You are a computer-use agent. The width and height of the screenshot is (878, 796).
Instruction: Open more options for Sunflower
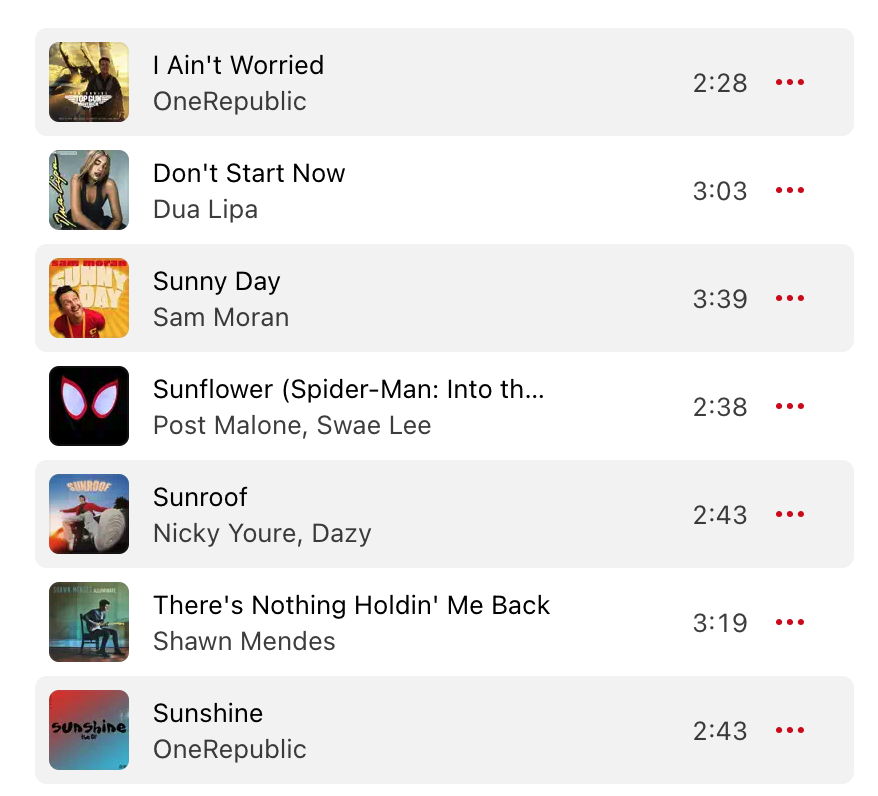790,406
